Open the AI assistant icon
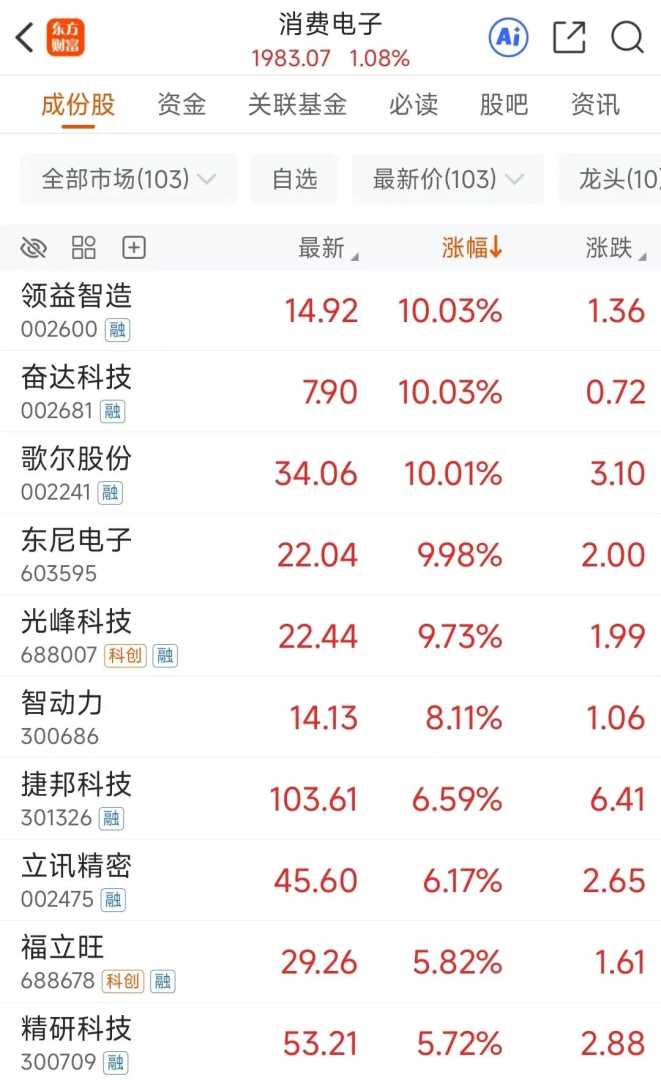 (508, 38)
